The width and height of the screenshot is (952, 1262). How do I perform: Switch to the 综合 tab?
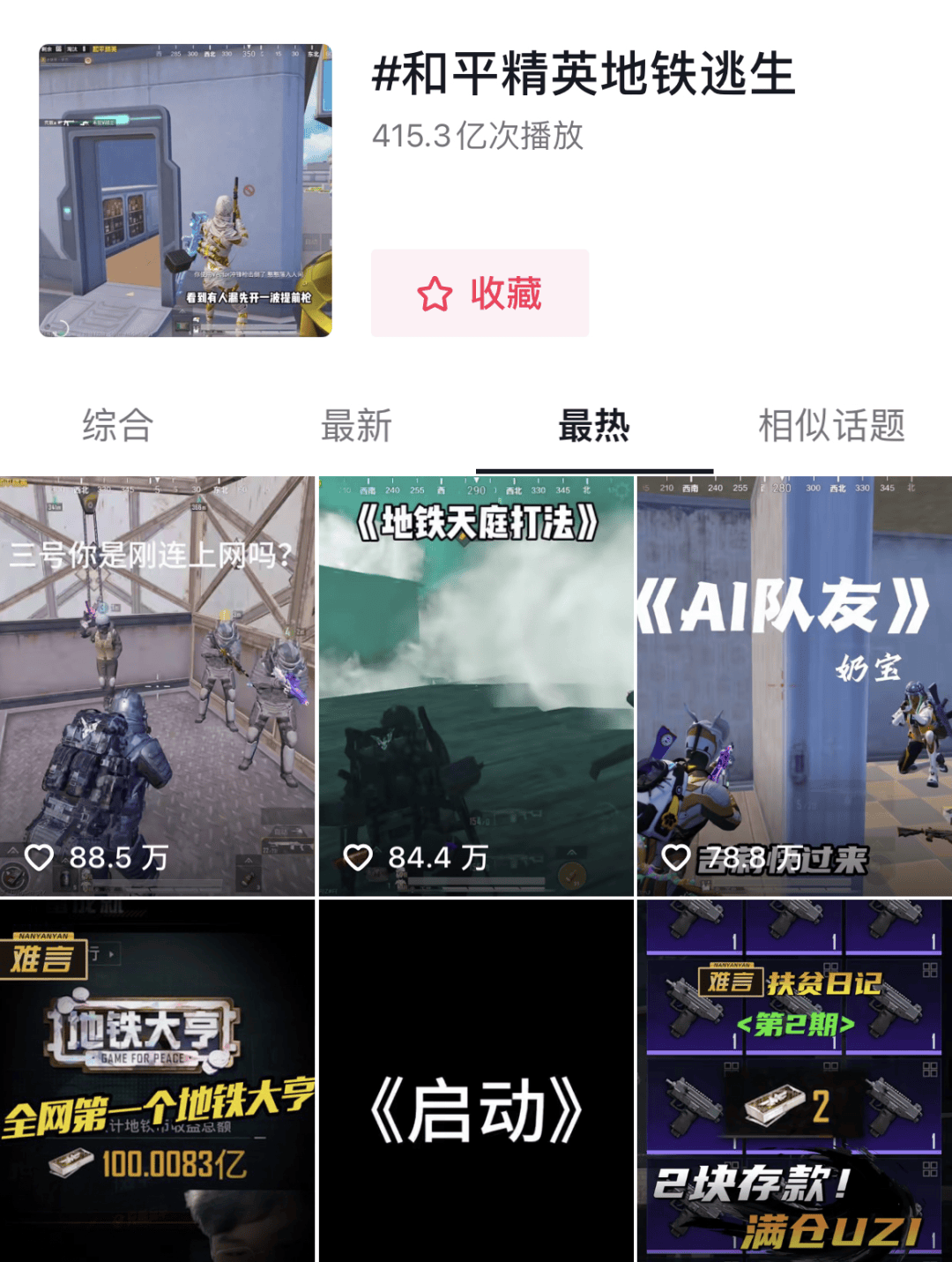click(x=118, y=426)
